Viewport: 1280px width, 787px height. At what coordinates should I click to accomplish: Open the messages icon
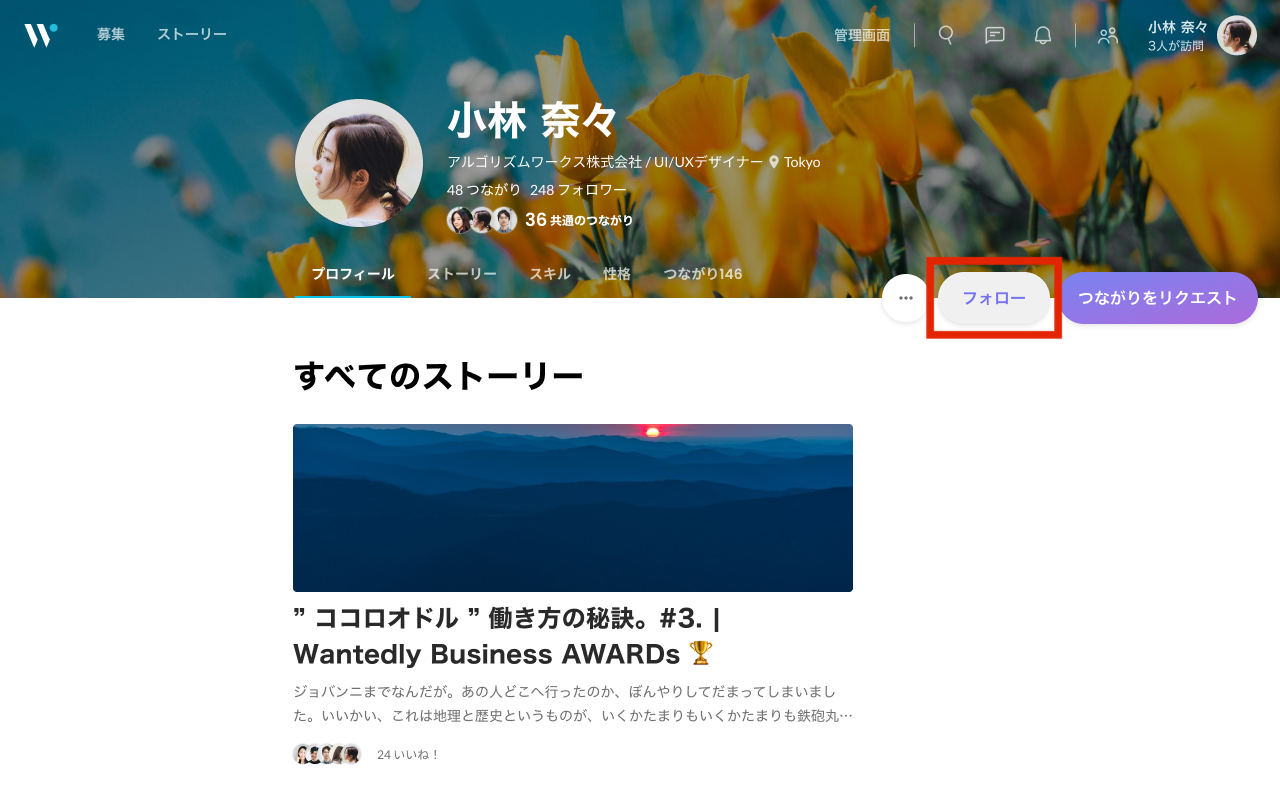click(994, 35)
